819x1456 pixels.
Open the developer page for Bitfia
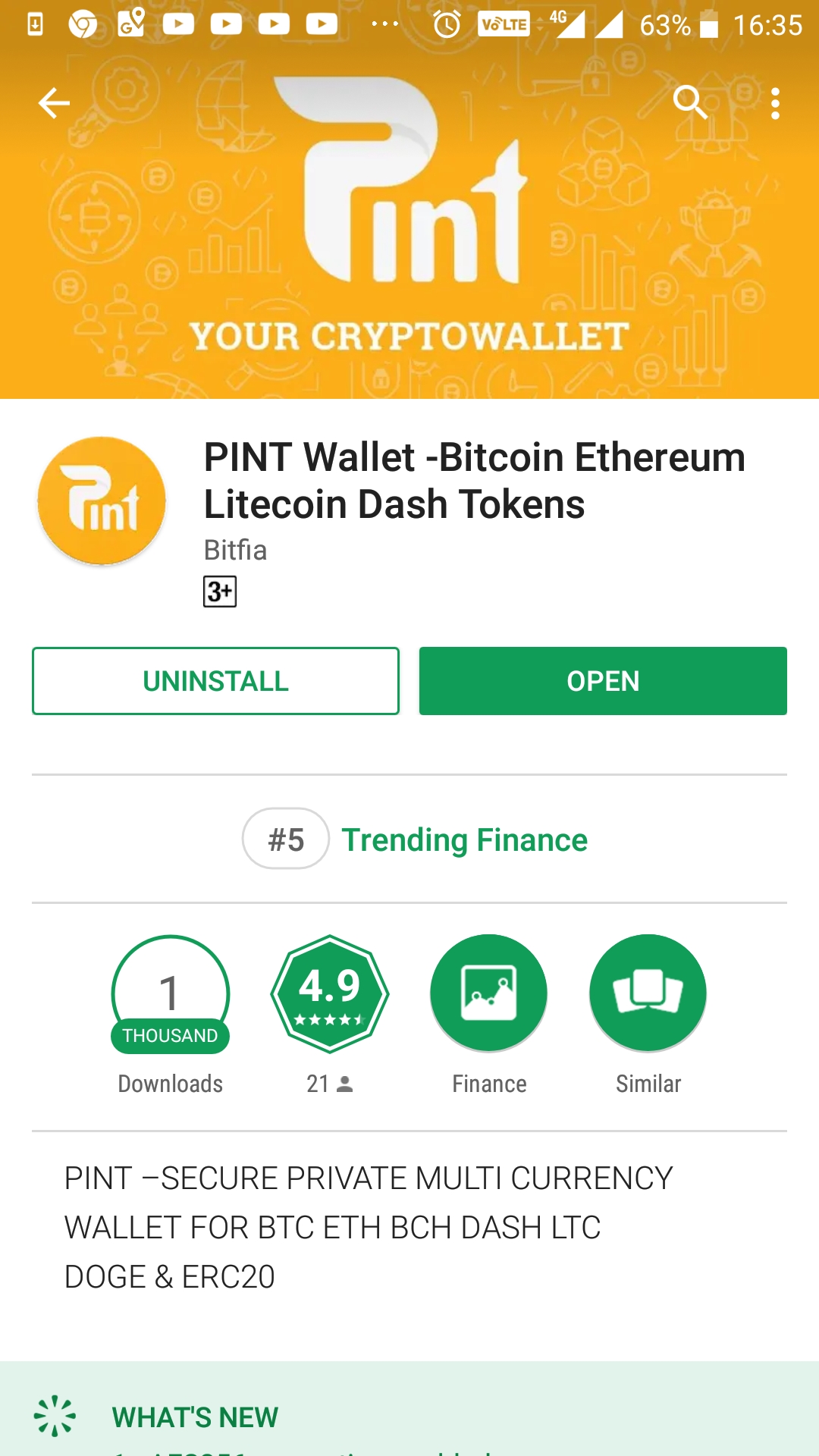coord(235,550)
